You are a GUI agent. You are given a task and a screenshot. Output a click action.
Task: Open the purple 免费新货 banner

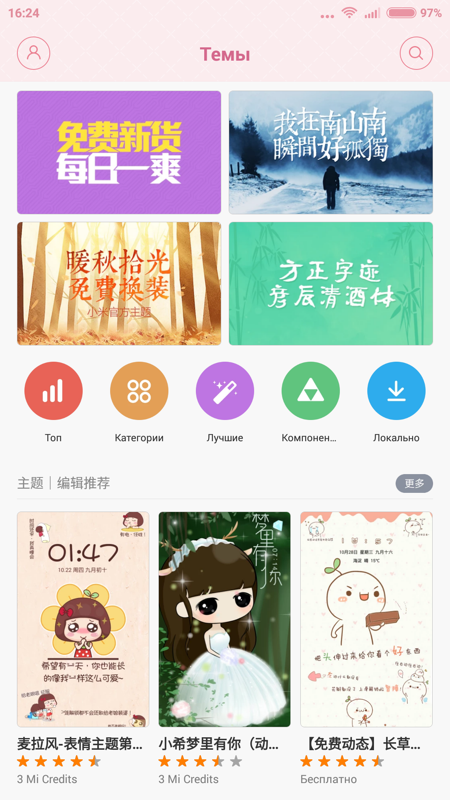point(119,153)
